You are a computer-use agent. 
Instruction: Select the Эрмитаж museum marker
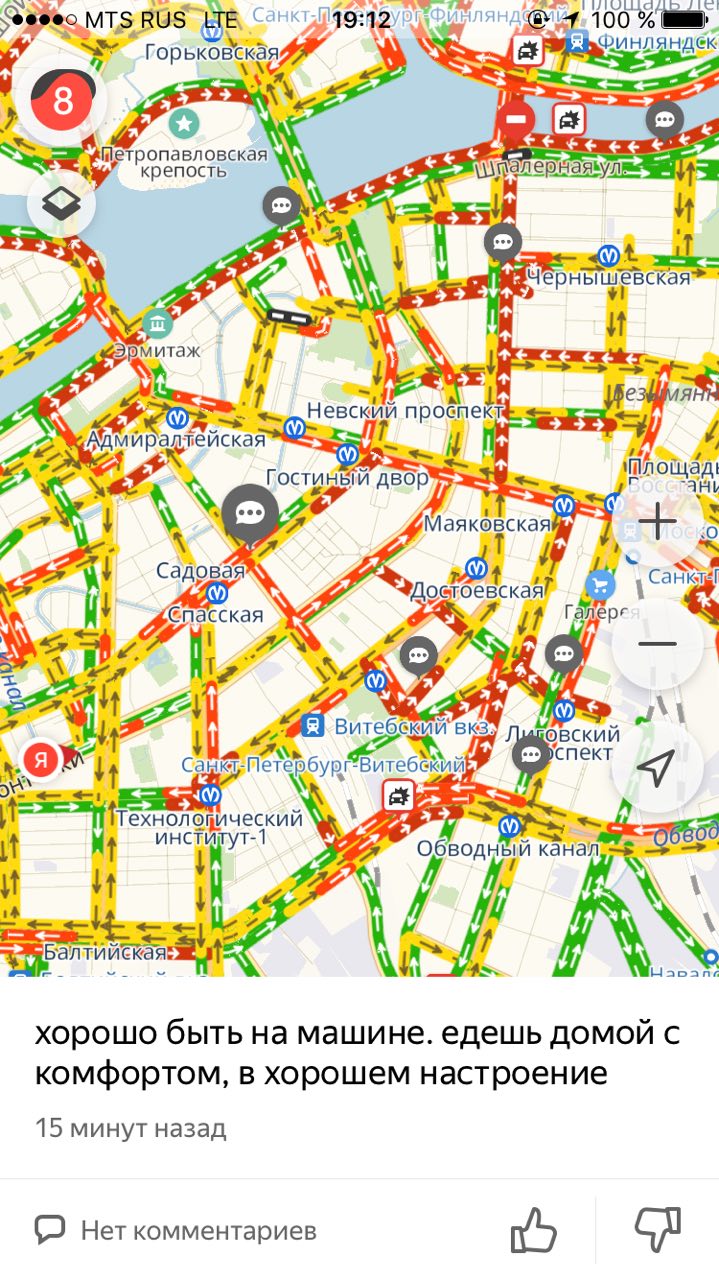tap(157, 323)
